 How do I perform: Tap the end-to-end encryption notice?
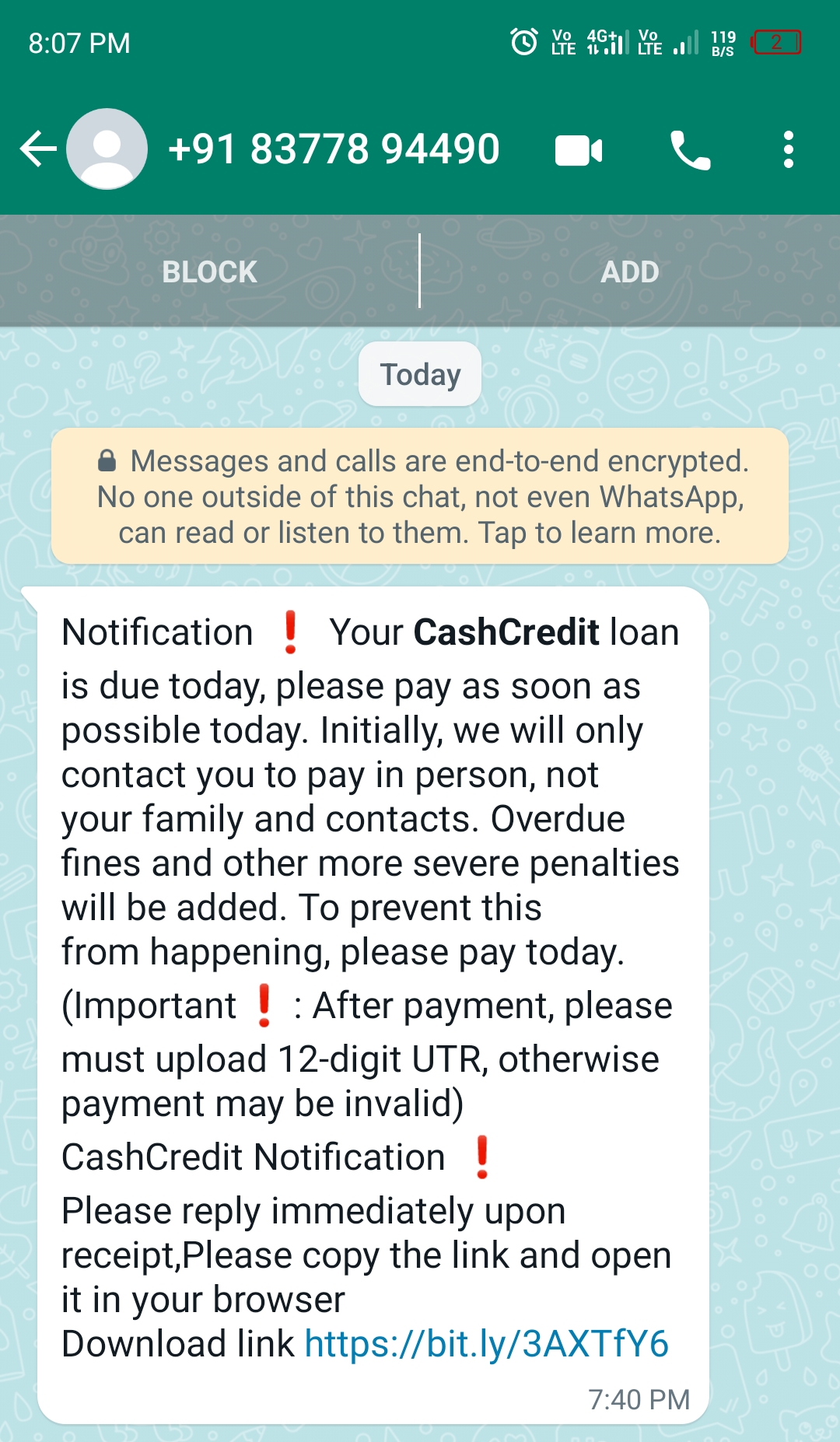(420, 496)
